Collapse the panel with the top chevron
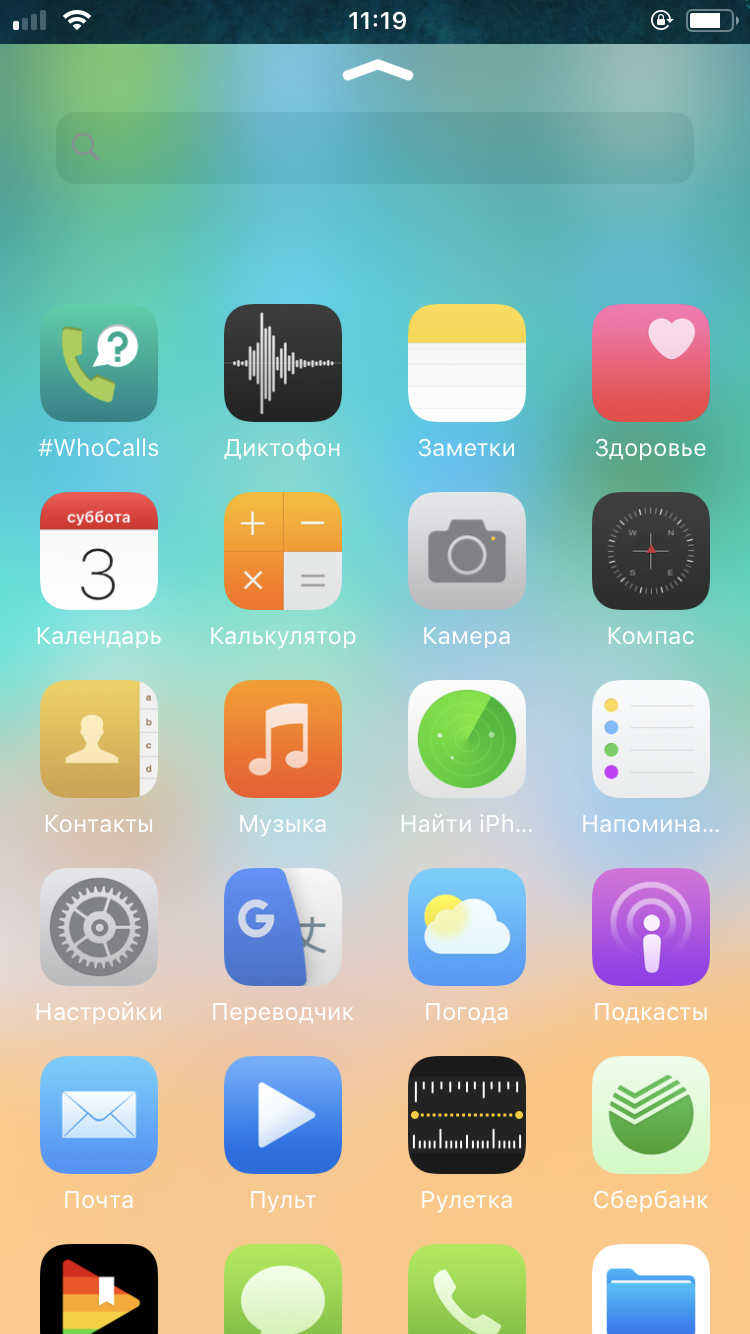 click(377, 71)
